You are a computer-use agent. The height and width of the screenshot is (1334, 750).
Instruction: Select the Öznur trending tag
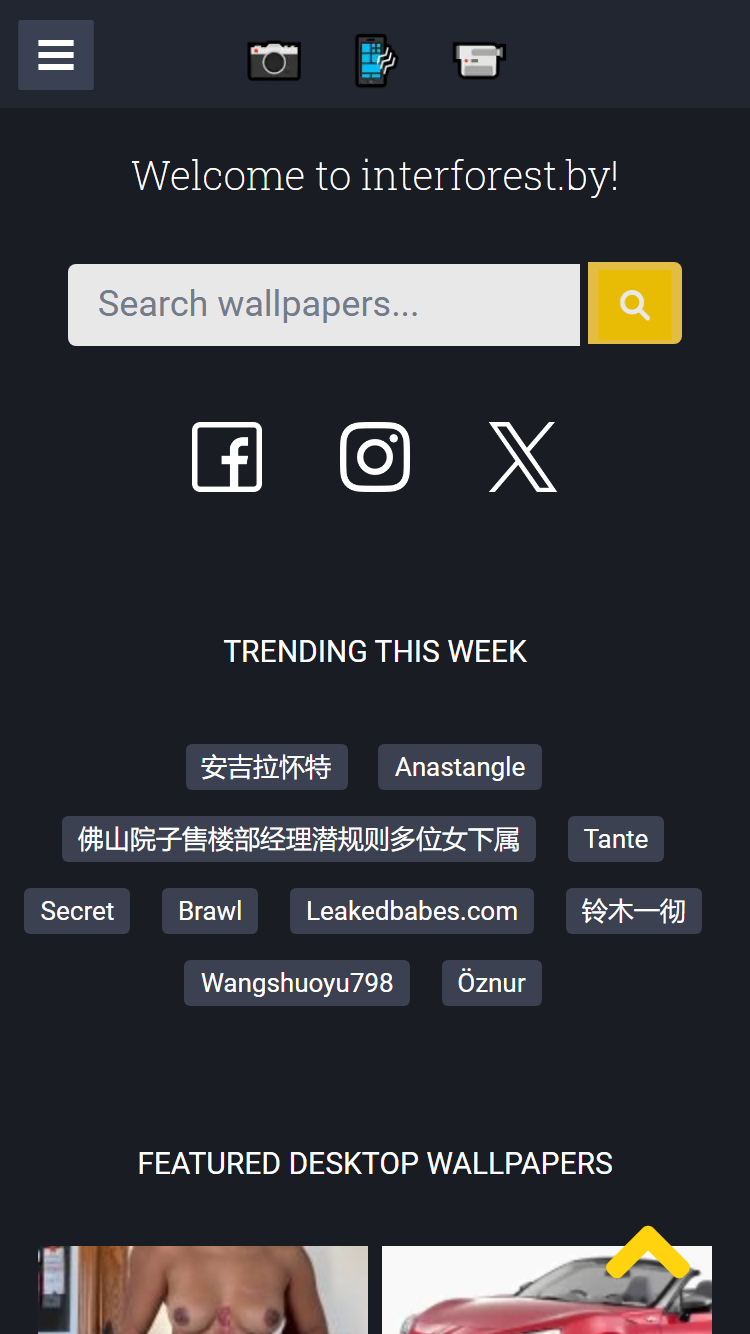point(492,983)
